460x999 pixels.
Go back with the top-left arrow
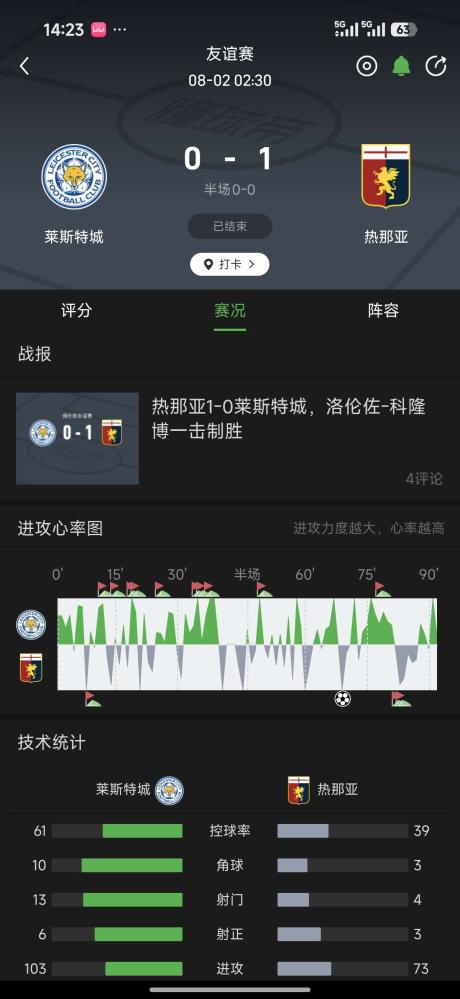(x=25, y=66)
